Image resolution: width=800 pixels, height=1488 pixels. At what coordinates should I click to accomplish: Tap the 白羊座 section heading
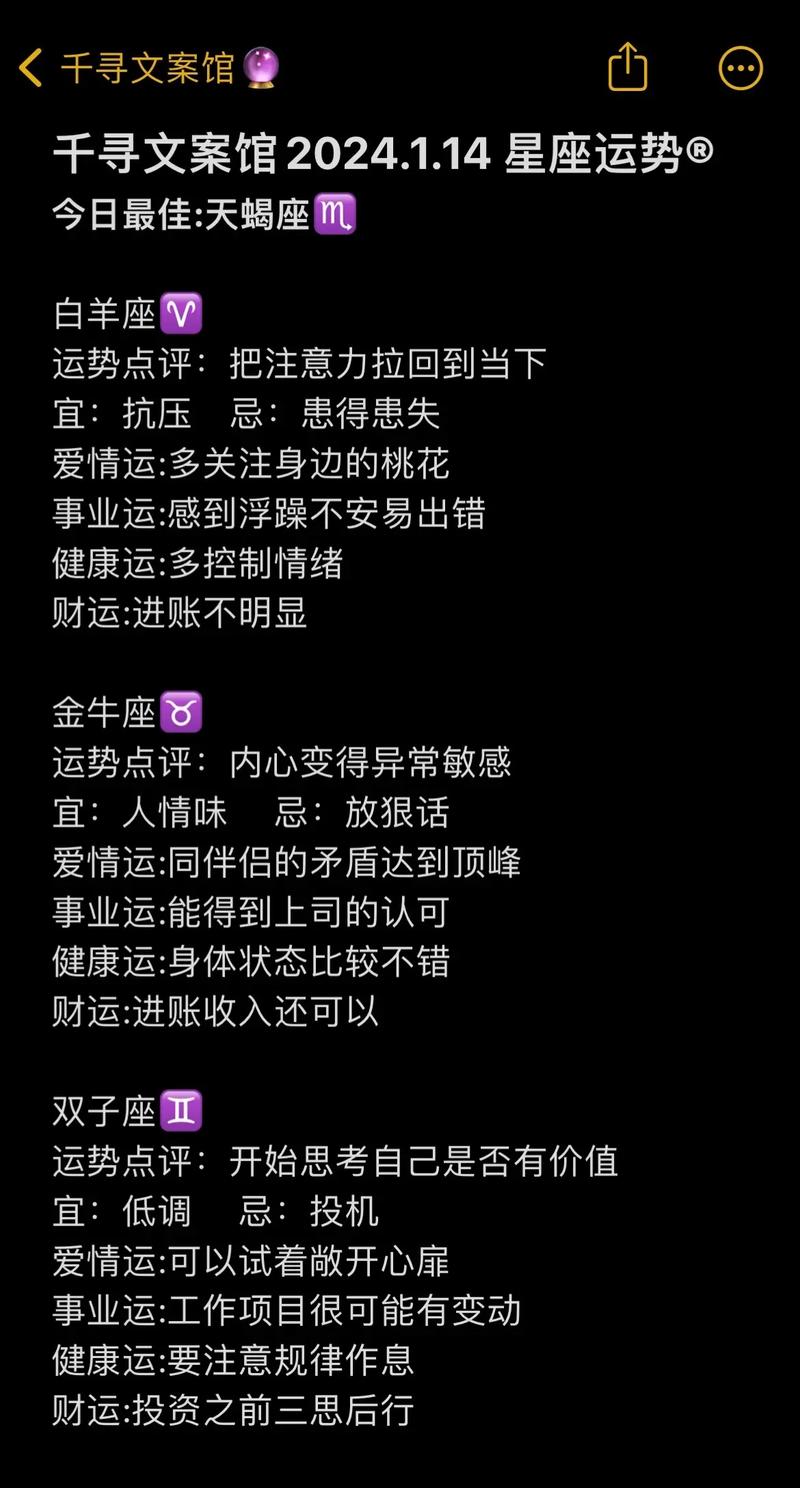[x=105, y=312]
